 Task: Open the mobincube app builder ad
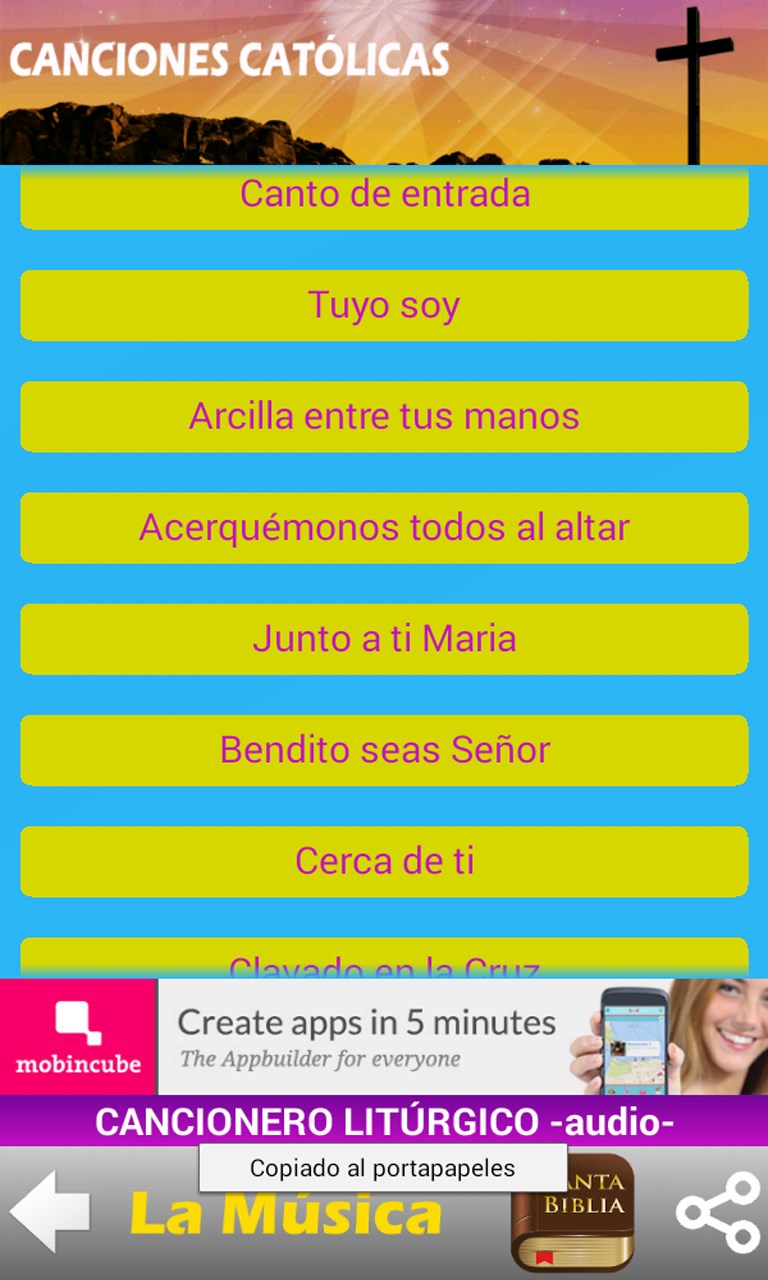384,1037
